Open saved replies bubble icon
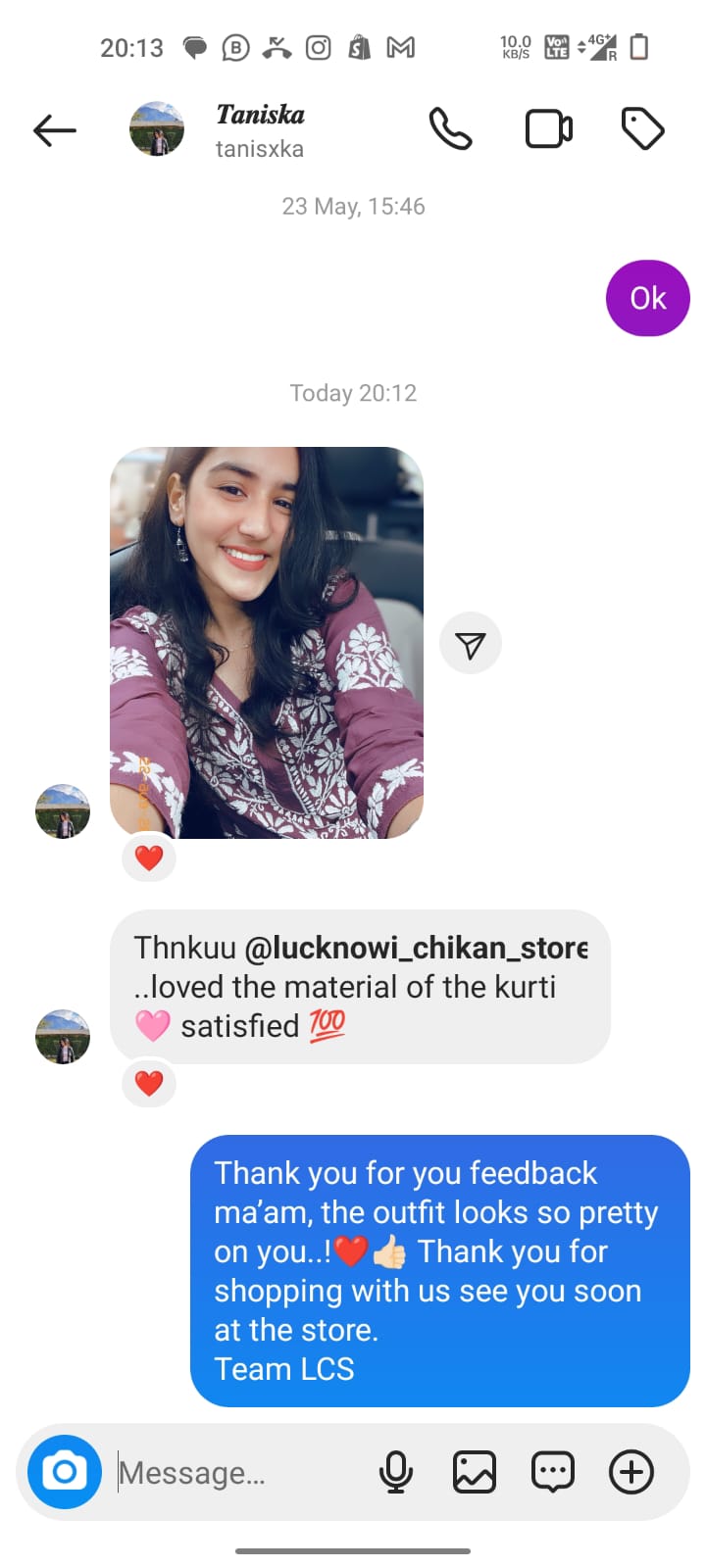This screenshot has height=1568, width=706. [553, 1472]
